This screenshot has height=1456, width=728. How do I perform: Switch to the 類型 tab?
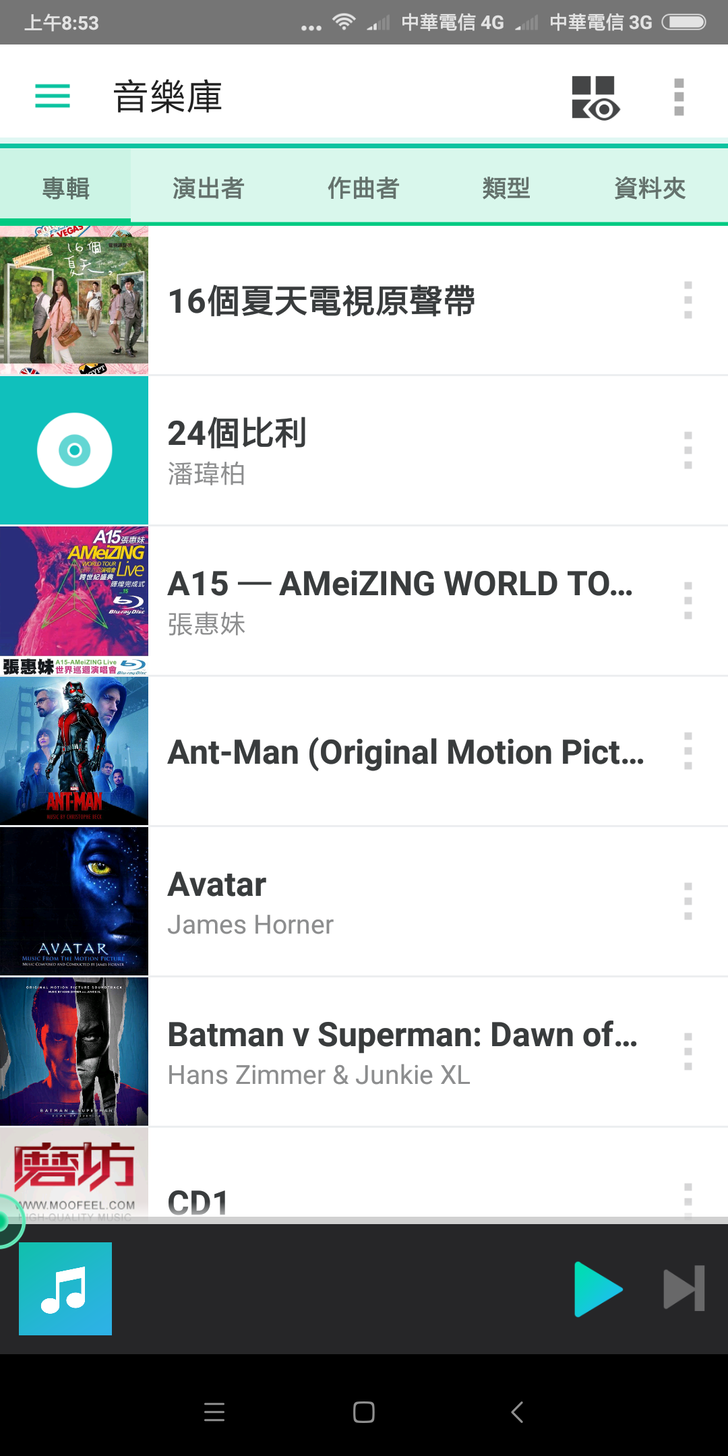click(506, 188)
